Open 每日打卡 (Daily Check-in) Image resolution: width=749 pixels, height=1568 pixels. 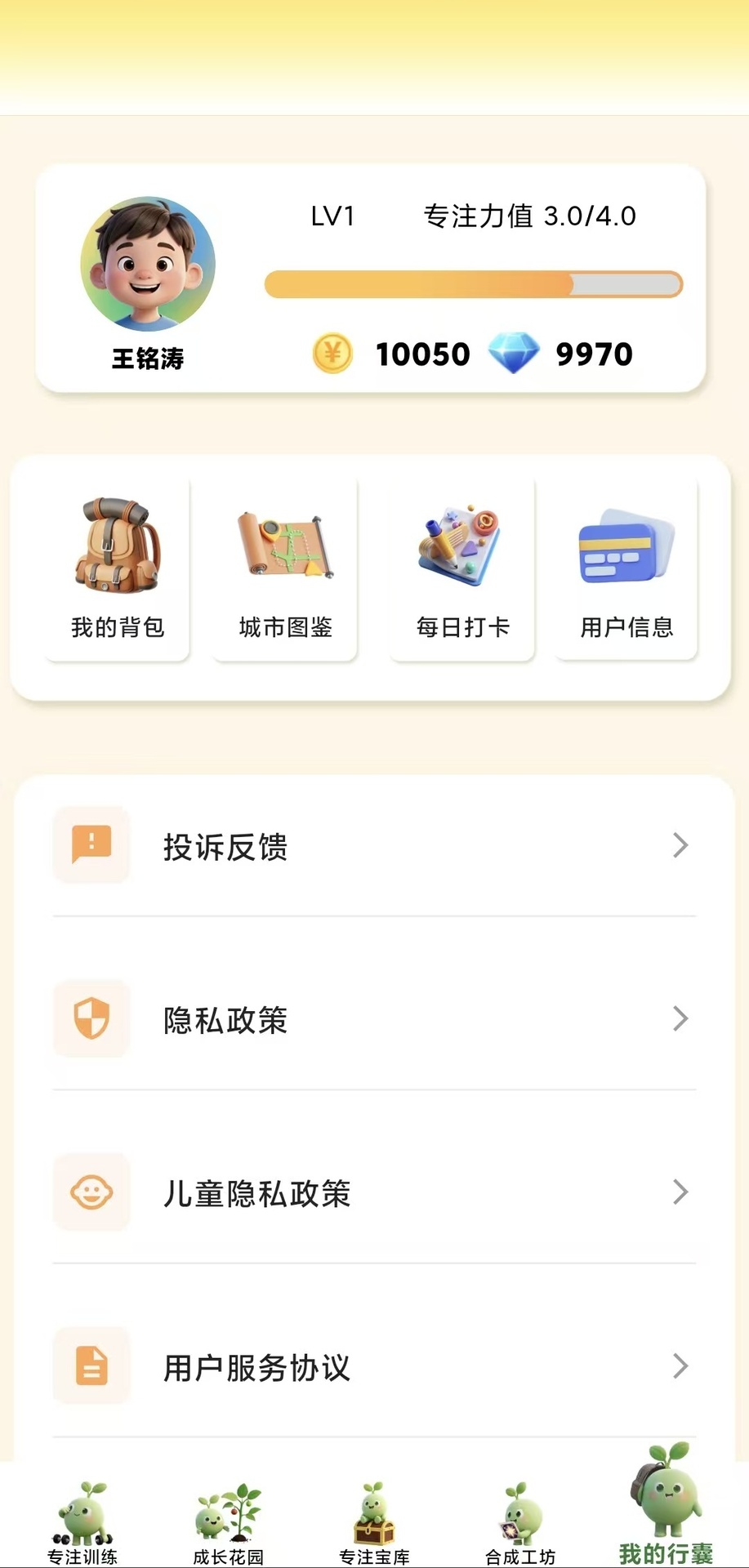click(461, 568)
